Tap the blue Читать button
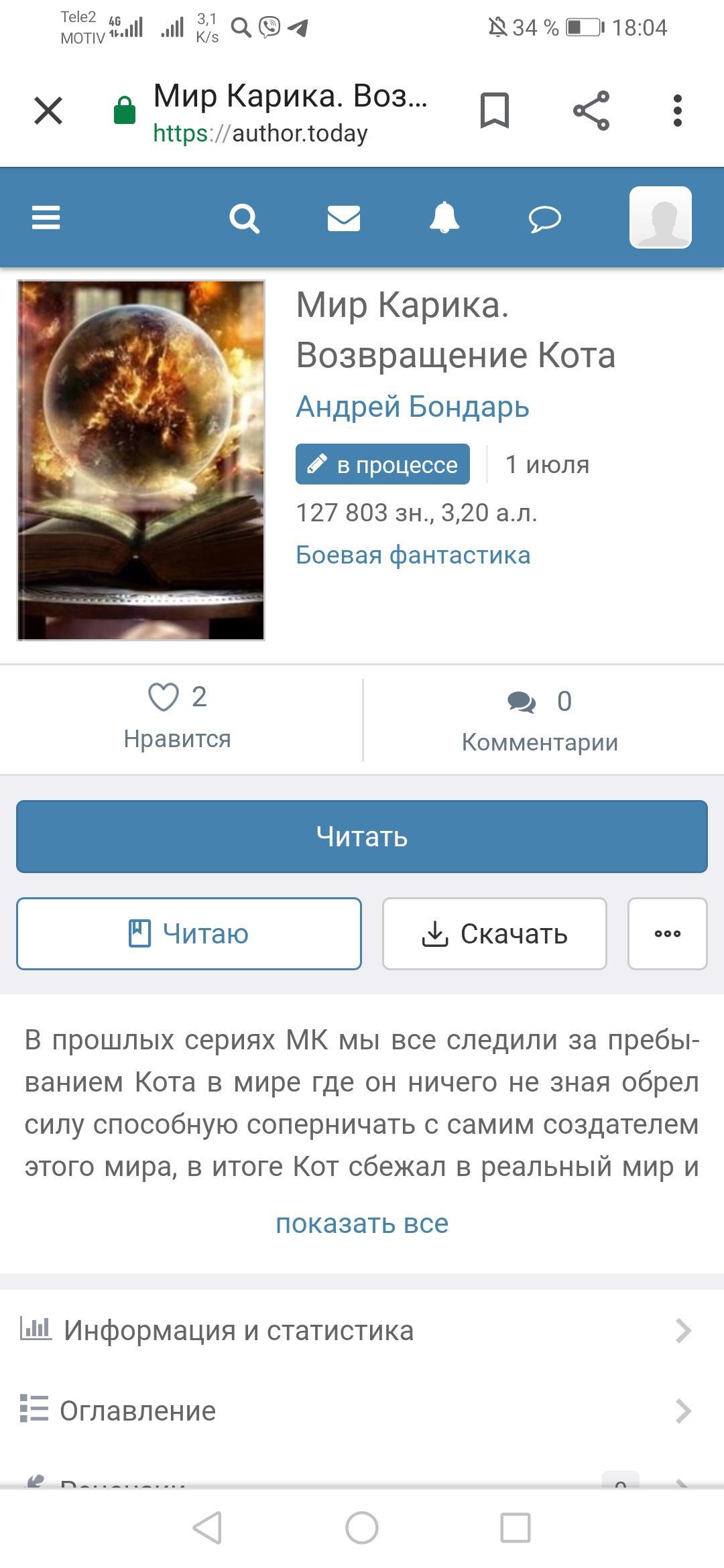The width and height of the screenshot is (724, 1568). pyautogui.click(x=362, y=836)
